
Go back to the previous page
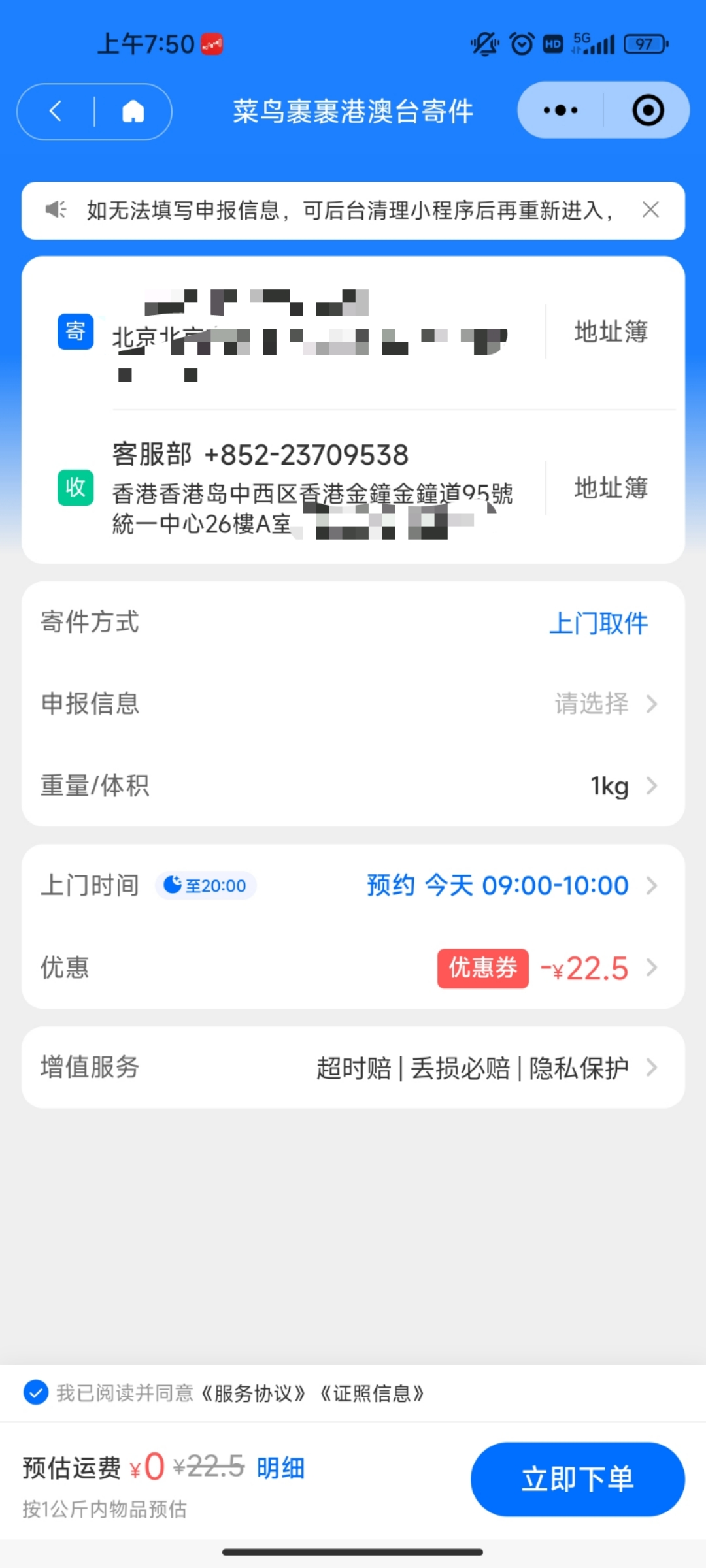(x=56, y=111)
